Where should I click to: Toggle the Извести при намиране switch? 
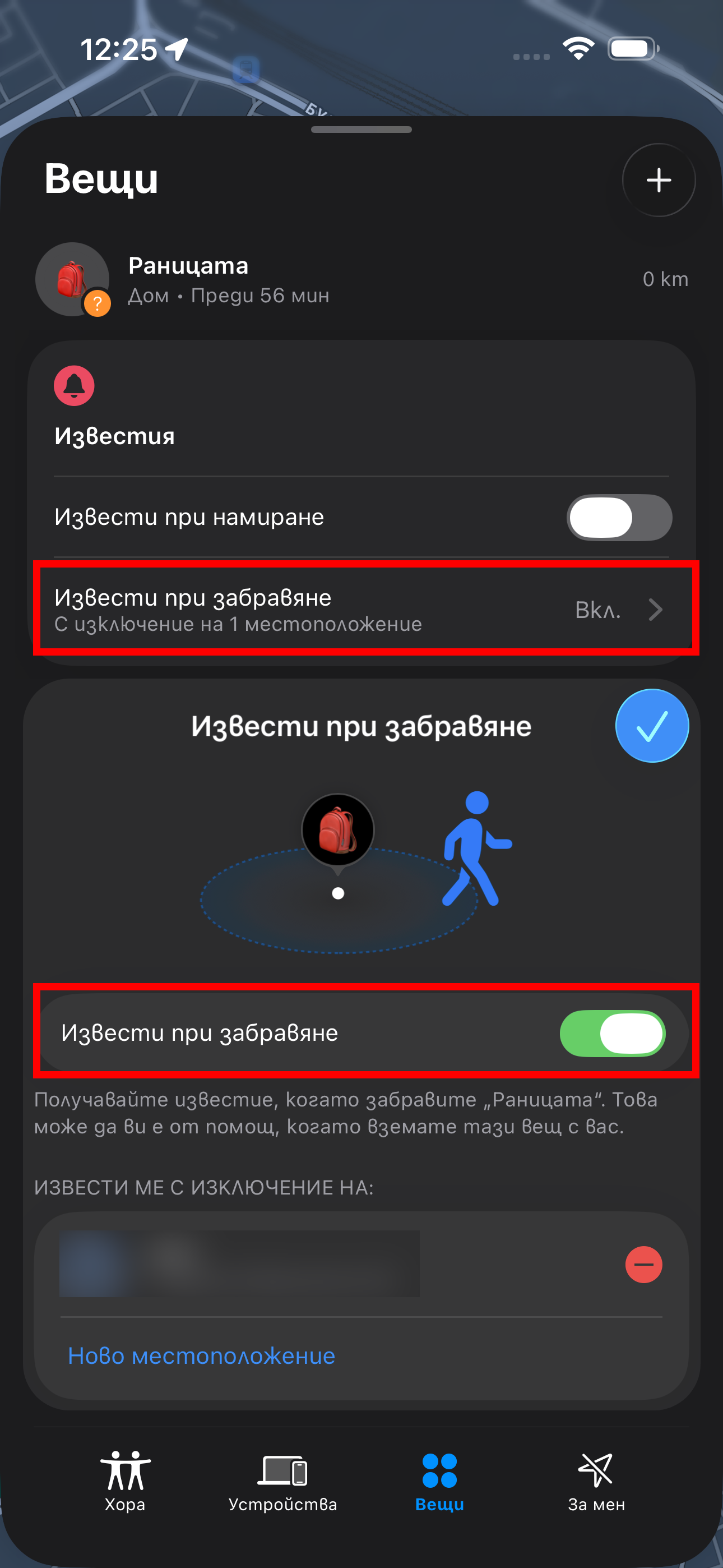point(619,518)
